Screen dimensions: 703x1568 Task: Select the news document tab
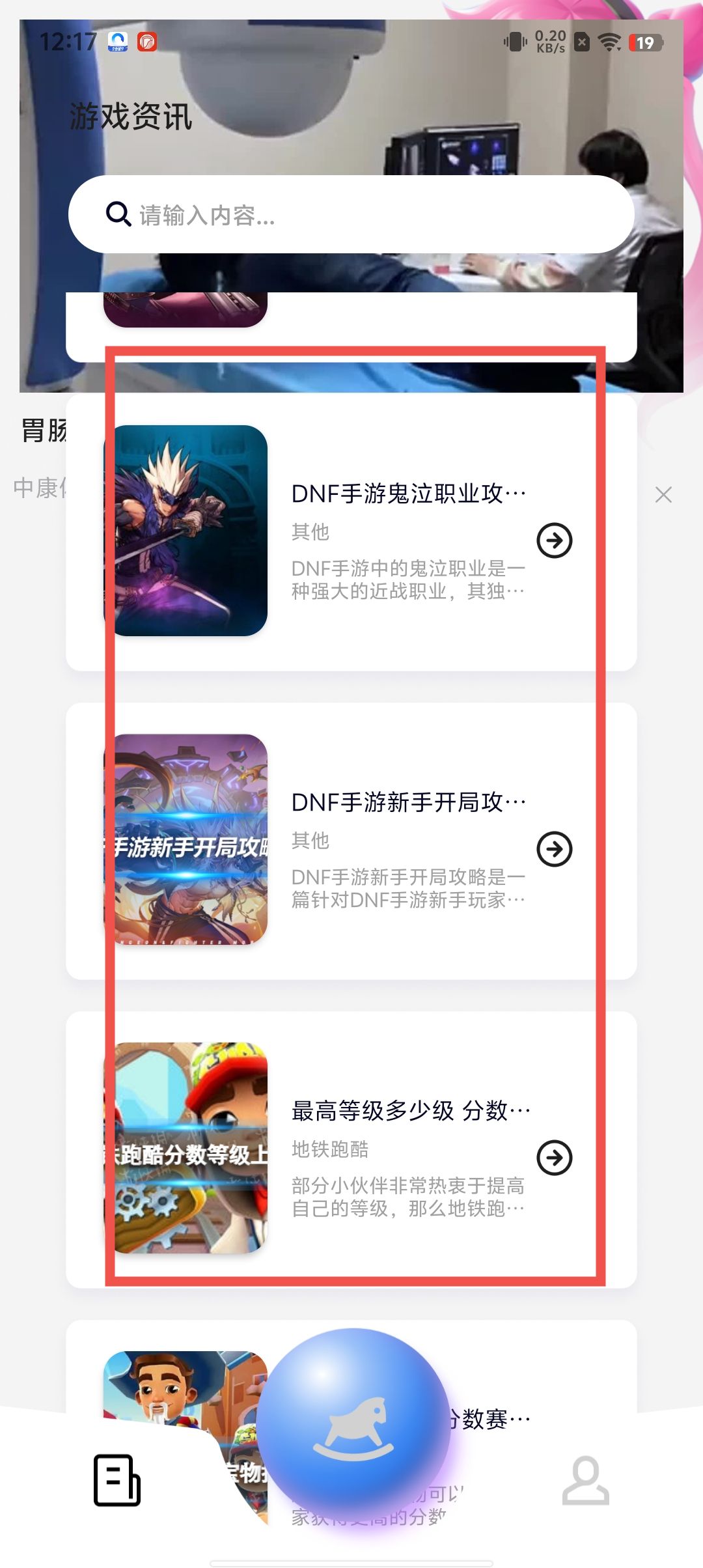[x=117, y=1481]
